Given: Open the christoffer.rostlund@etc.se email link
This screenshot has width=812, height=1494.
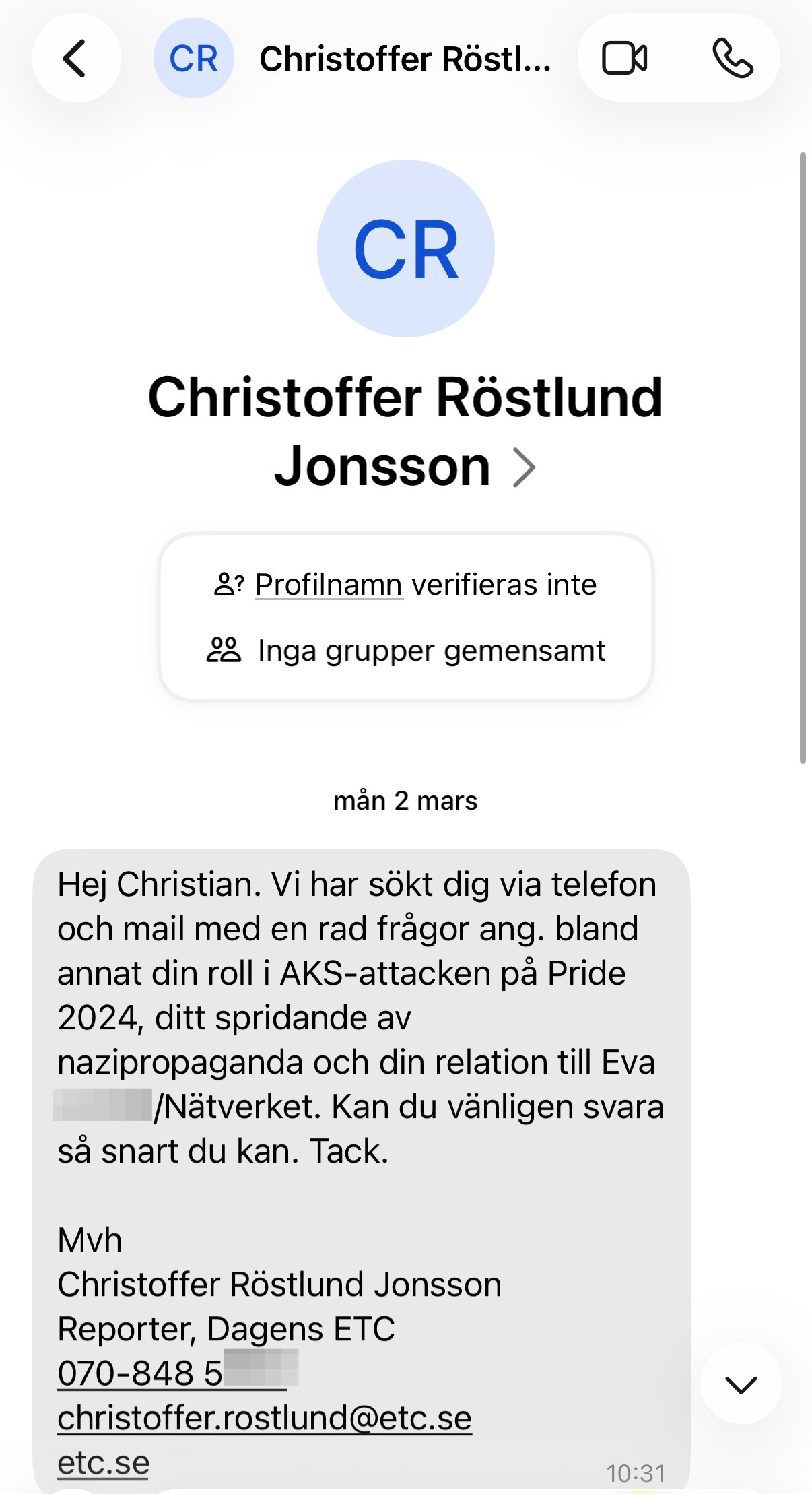Looking at the screenshot, I should point(264,1418).
